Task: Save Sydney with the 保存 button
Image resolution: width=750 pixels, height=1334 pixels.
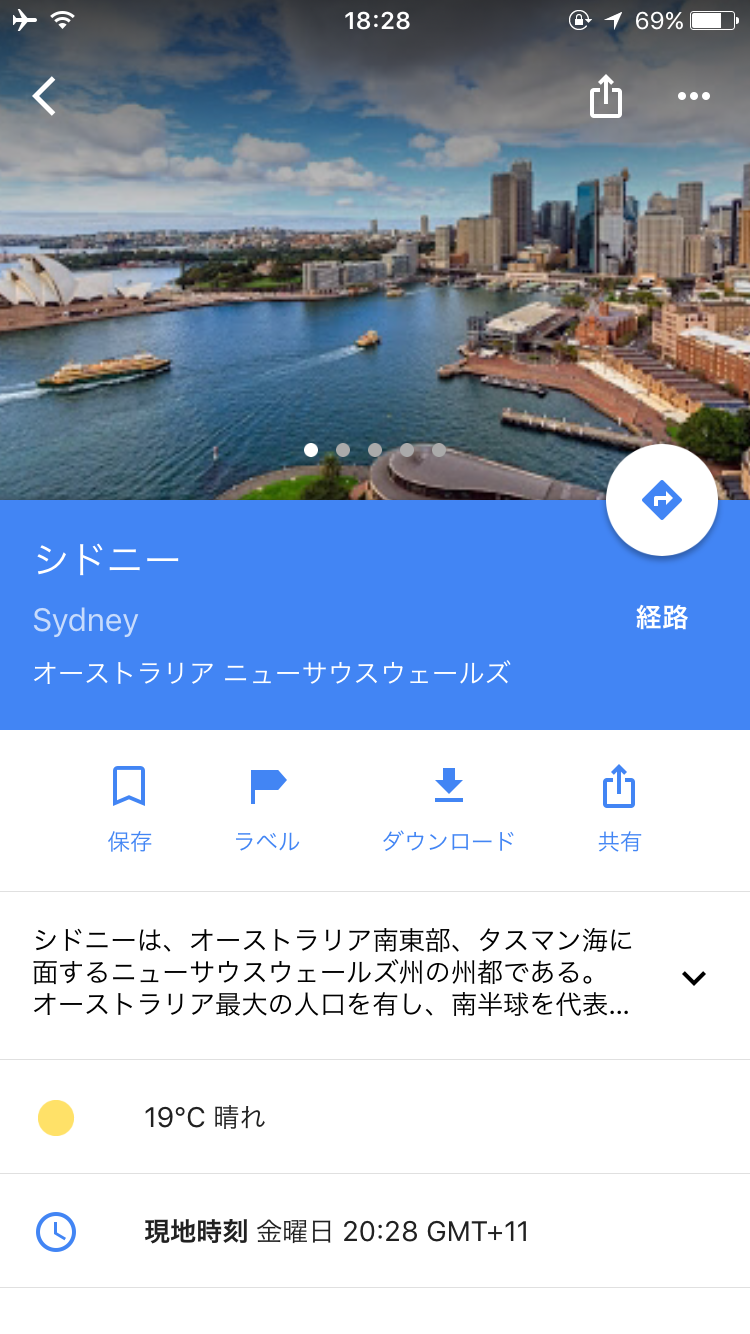Action: pos(129,808)
